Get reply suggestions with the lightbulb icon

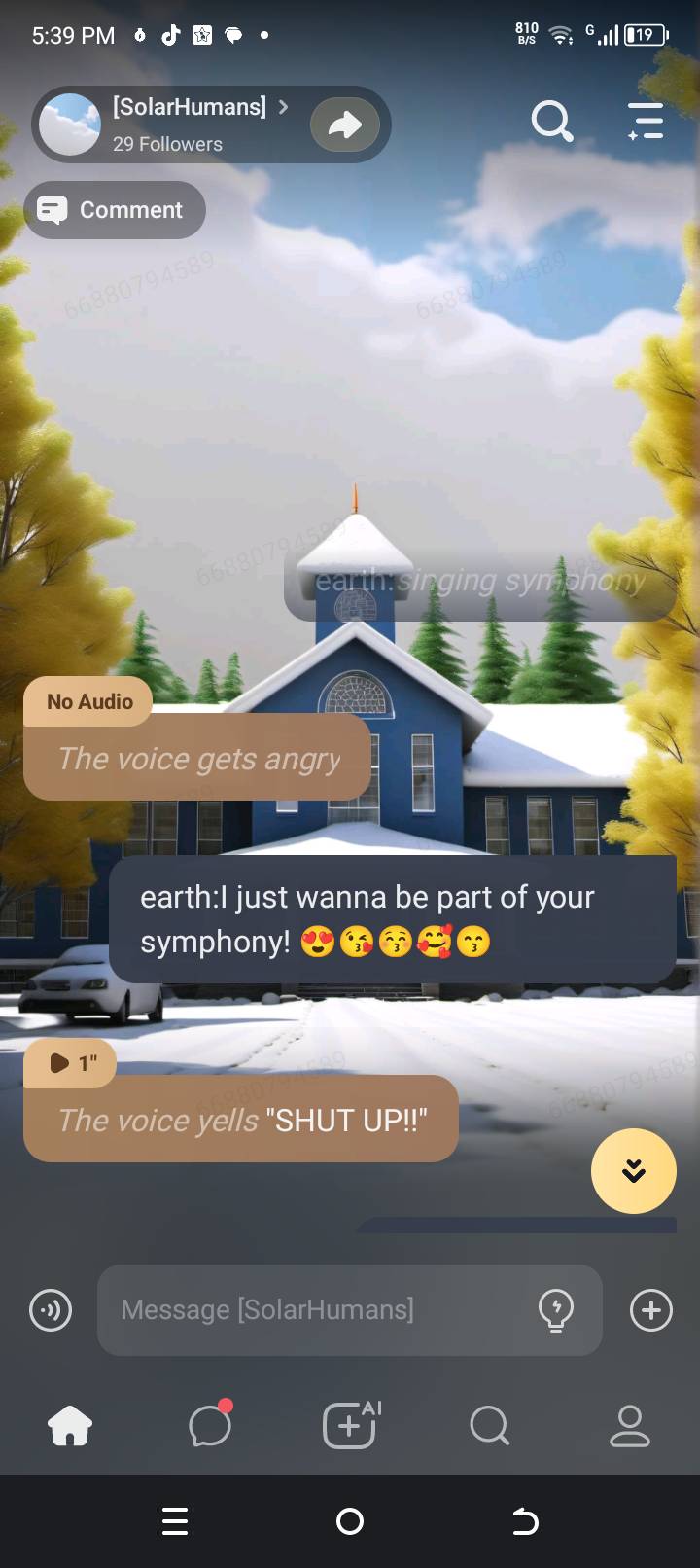[x=556, y=1310]
